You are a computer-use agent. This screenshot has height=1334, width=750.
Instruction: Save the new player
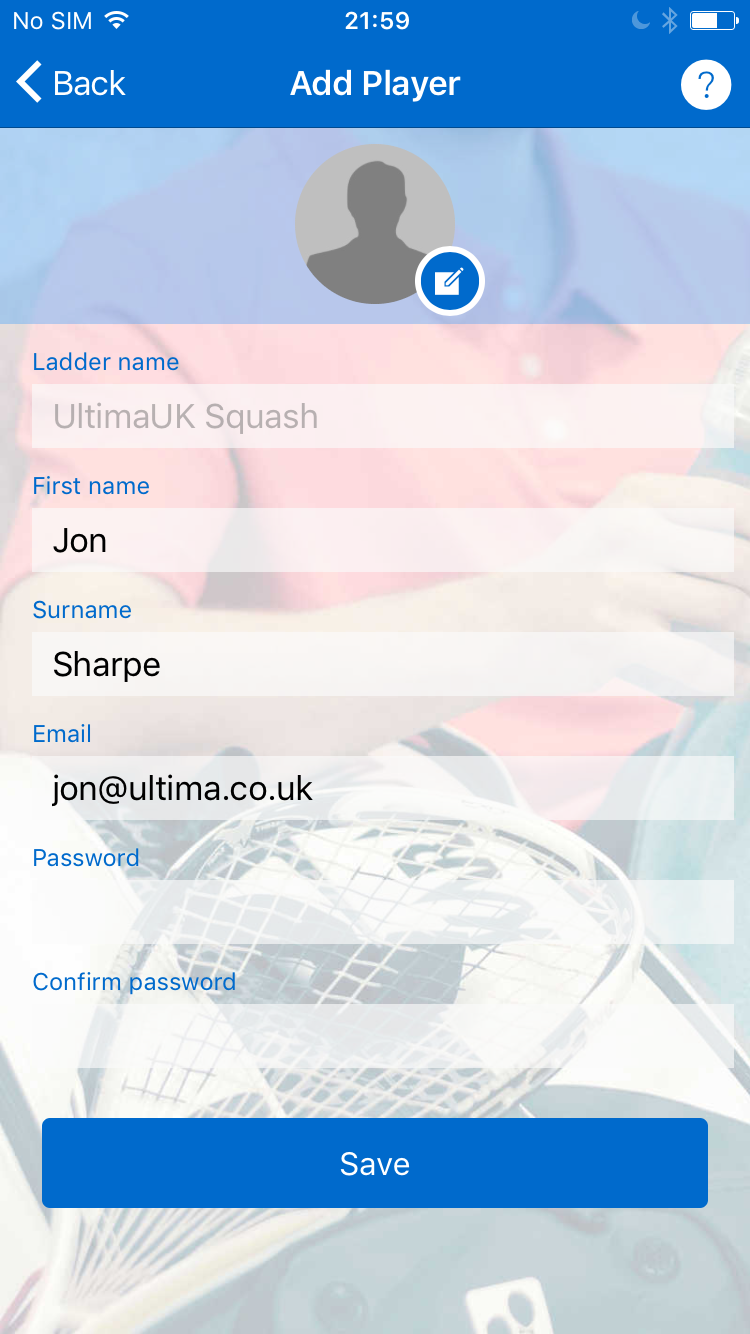[375, 1163]
